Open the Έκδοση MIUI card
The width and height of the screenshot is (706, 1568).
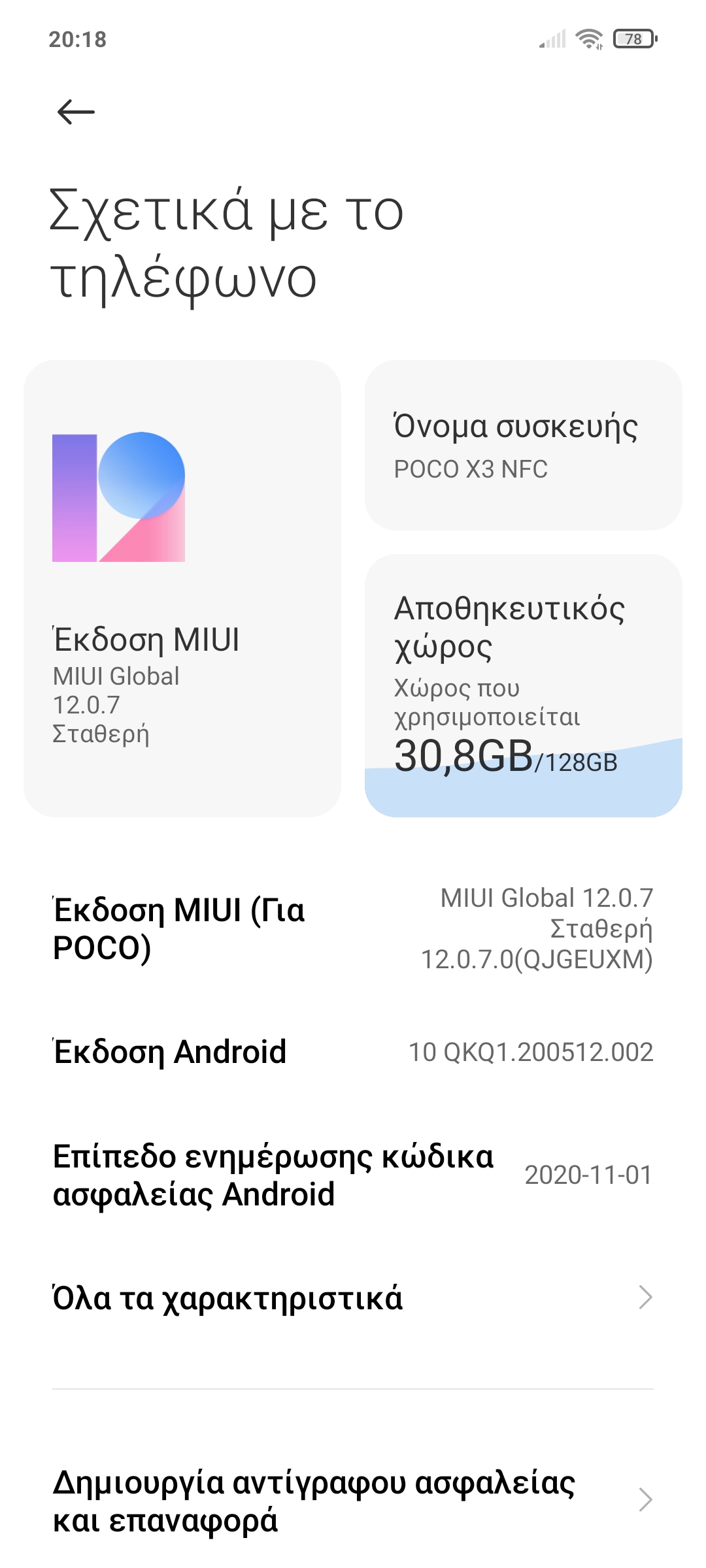182,588
